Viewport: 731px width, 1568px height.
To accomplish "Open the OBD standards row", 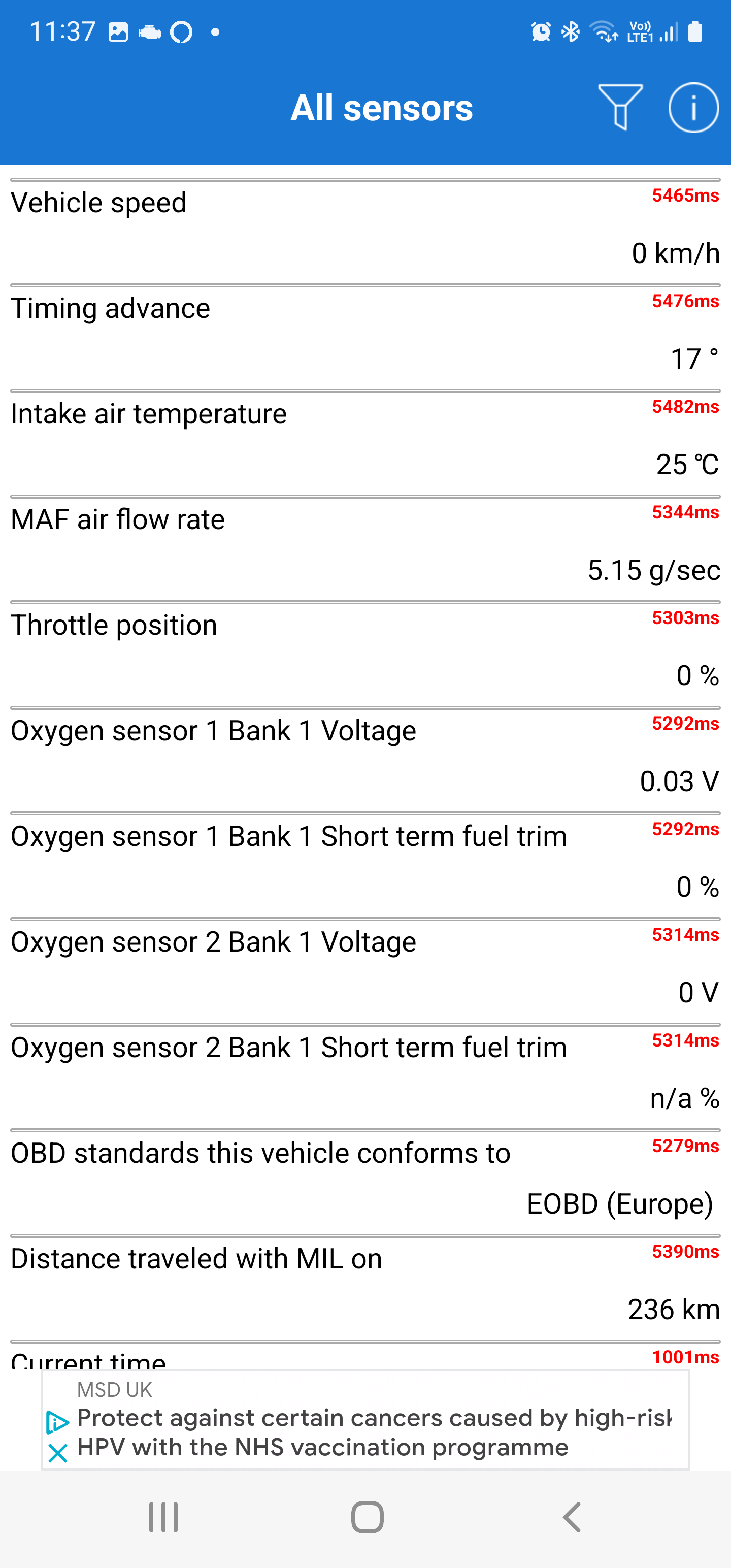I will point(365,1183).
